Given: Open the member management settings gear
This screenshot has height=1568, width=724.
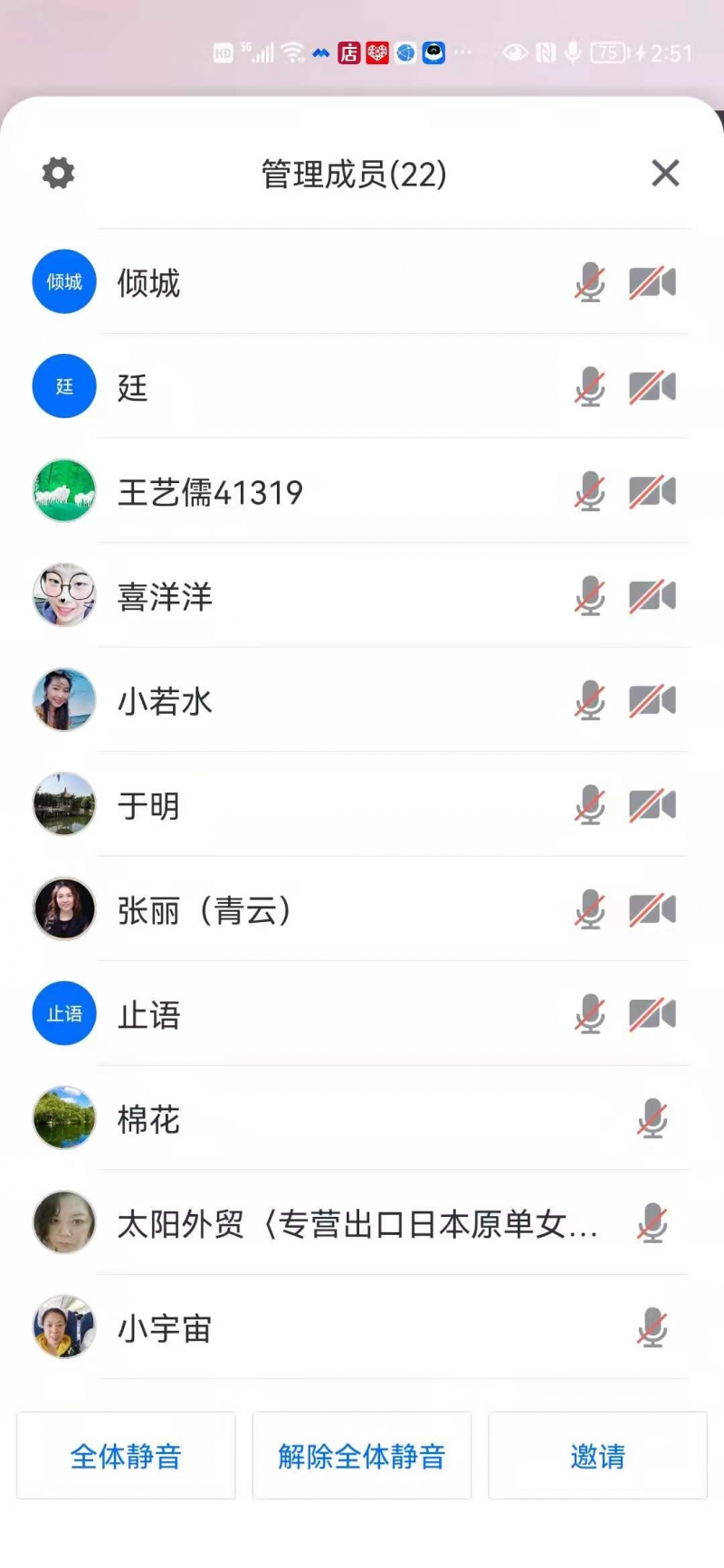Looking at the screenshot, I should (59, 173).
